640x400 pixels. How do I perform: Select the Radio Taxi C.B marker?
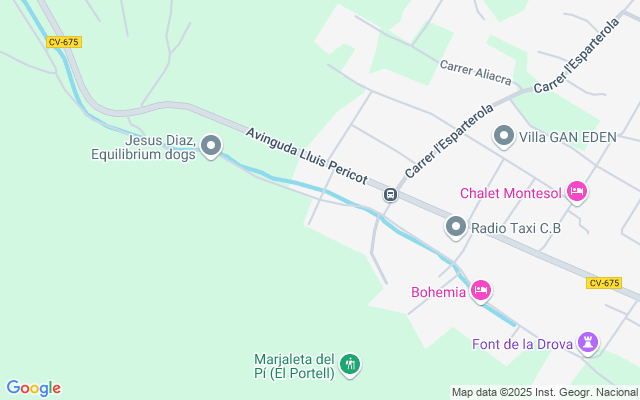[456, 227]
